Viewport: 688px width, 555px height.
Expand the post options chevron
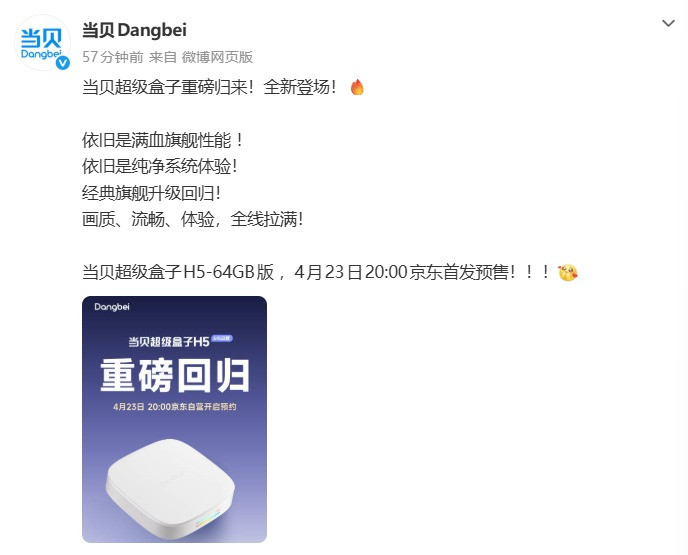tap(669, 22)
